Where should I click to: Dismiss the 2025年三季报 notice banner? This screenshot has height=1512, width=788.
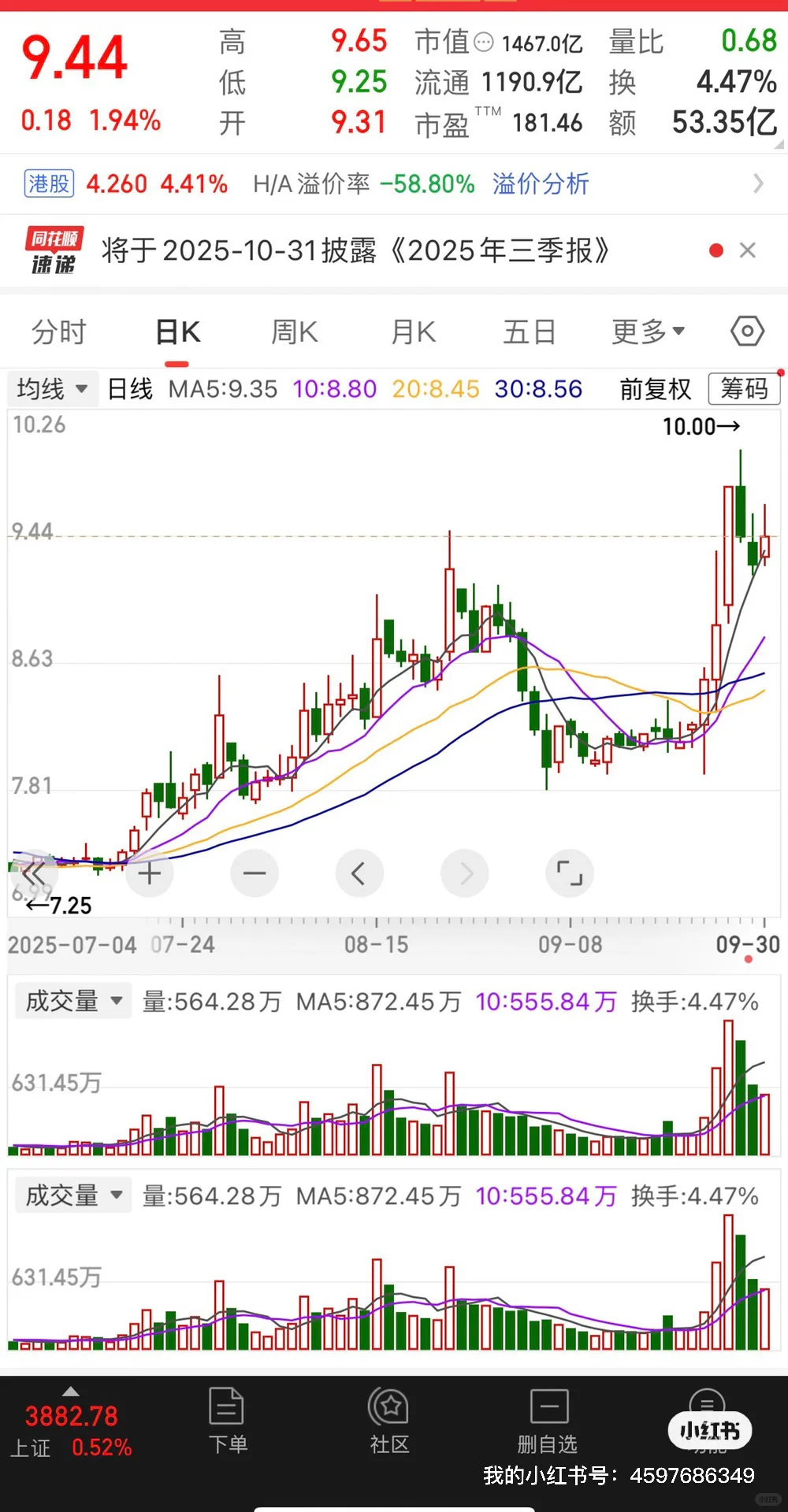pos(748,250)
